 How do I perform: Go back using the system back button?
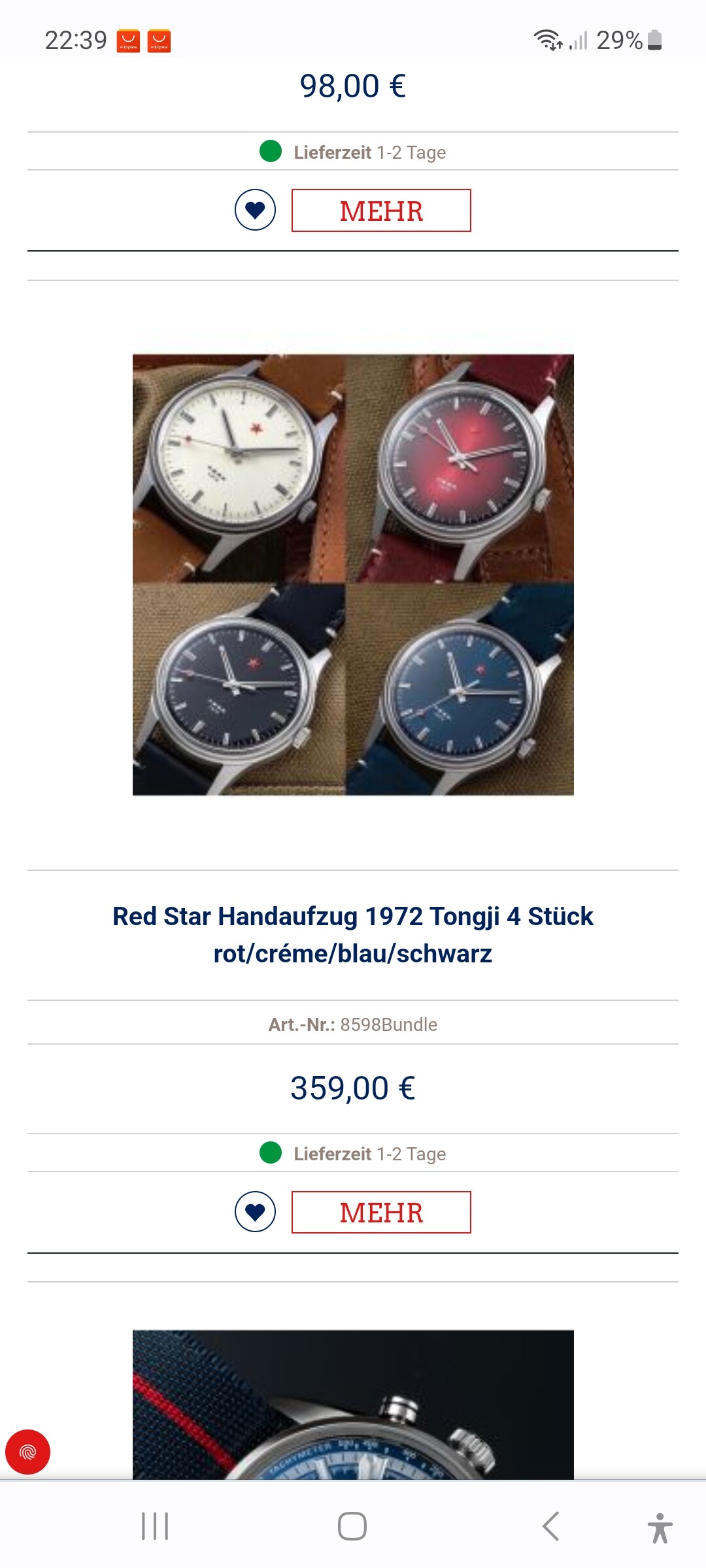point(550,1527)
